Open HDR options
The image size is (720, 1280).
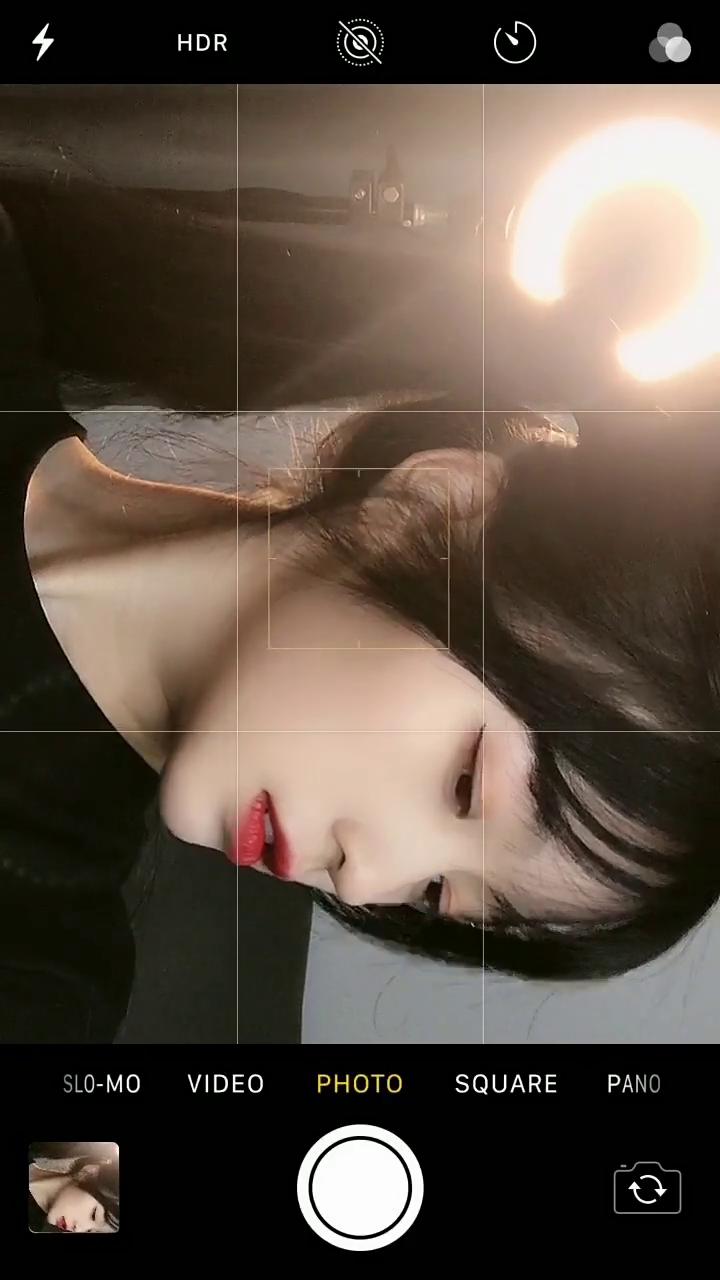(202, 43)
